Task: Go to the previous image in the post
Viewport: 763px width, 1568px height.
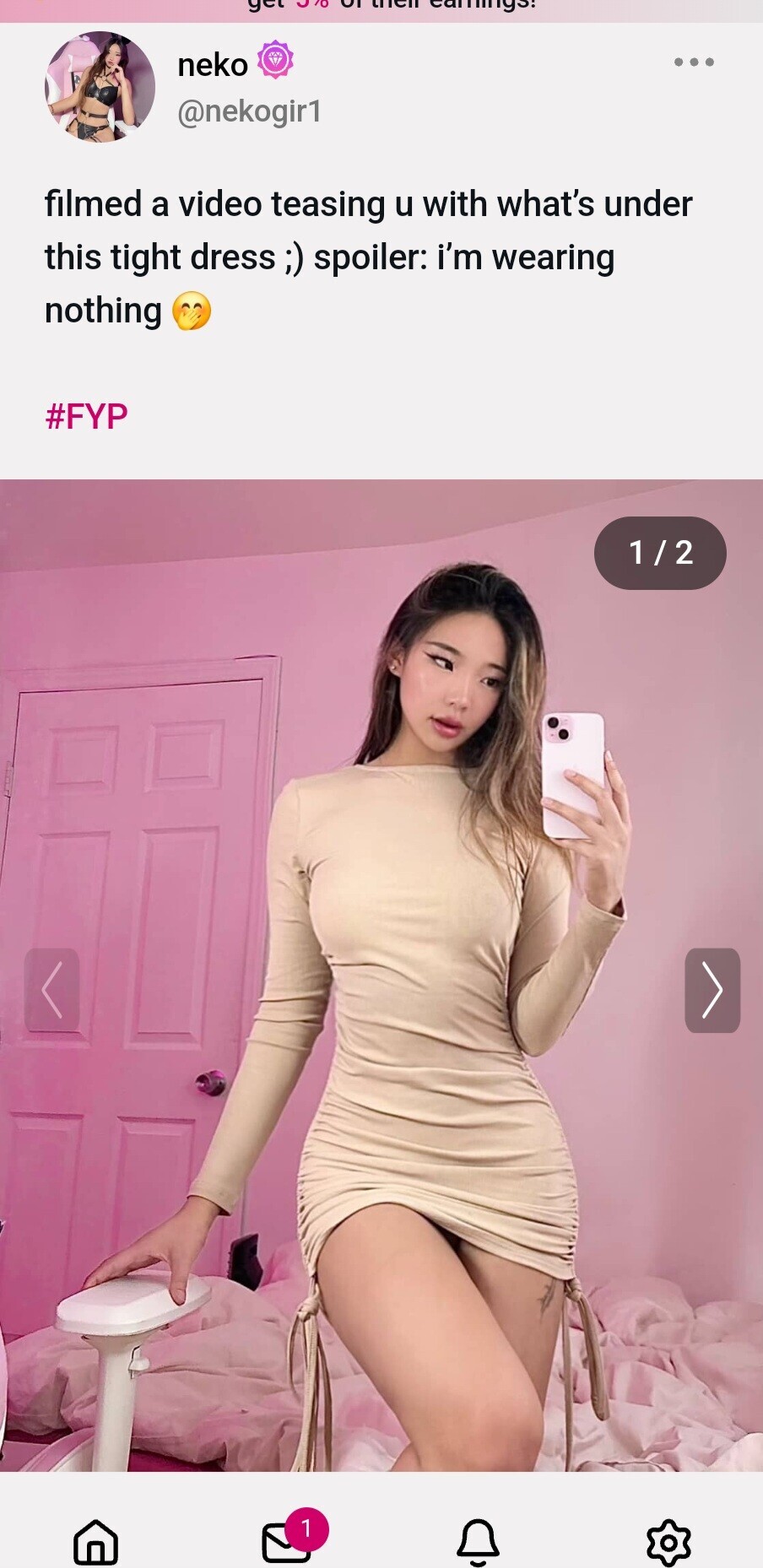Action: pyautogui.click(x=52, y=990)
